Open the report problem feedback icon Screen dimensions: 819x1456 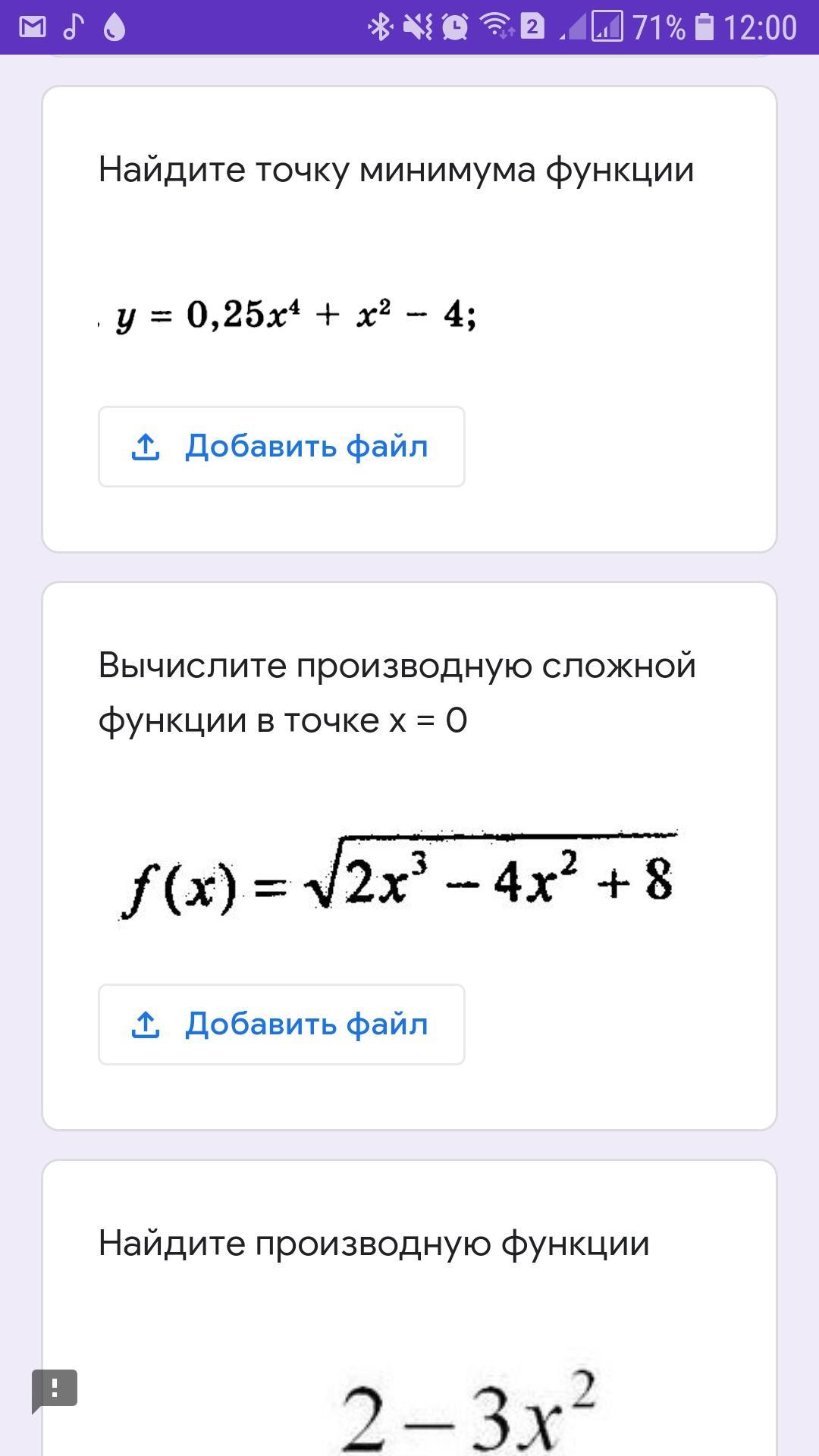[55, 1390]
